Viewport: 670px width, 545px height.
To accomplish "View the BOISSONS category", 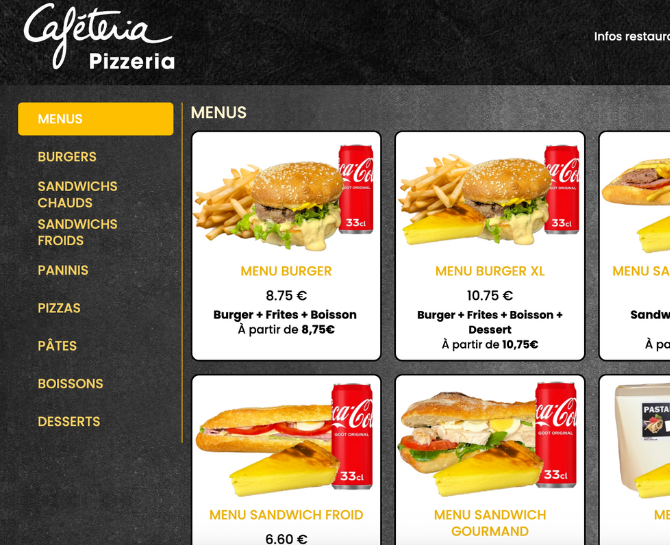I will pos(70,384).
